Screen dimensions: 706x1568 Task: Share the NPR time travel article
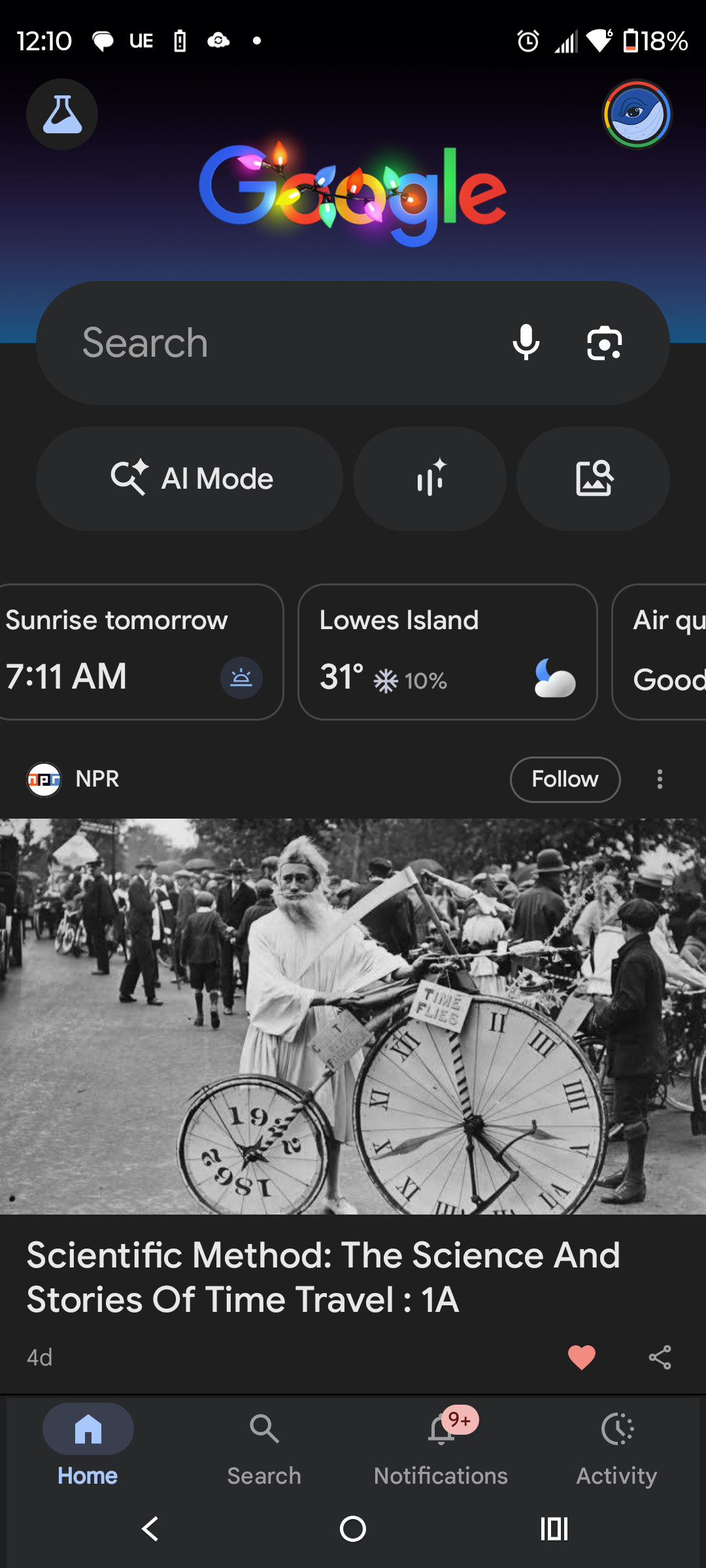point(660,1357)
